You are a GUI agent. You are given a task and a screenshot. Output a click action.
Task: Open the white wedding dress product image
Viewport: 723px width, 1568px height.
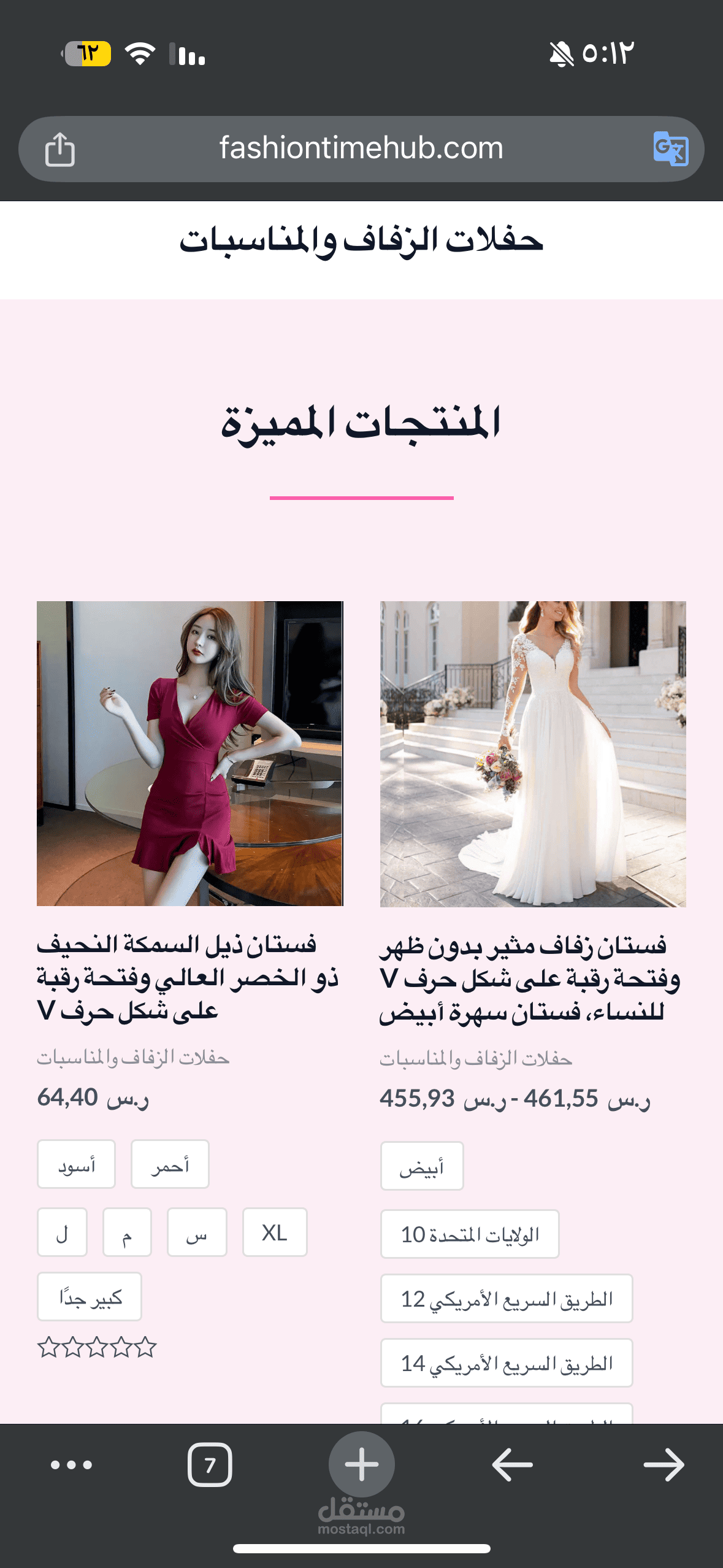click(533, 754)
